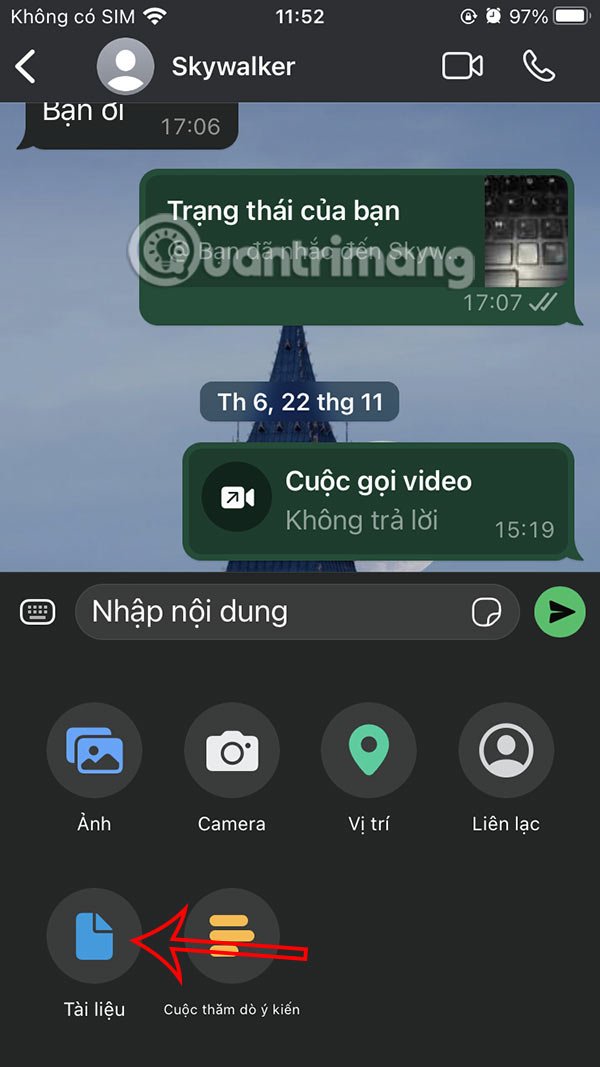600x1067 pixels.
Task: Go back to the chat list
Action: pyautogui.click(x=26, y=67)
